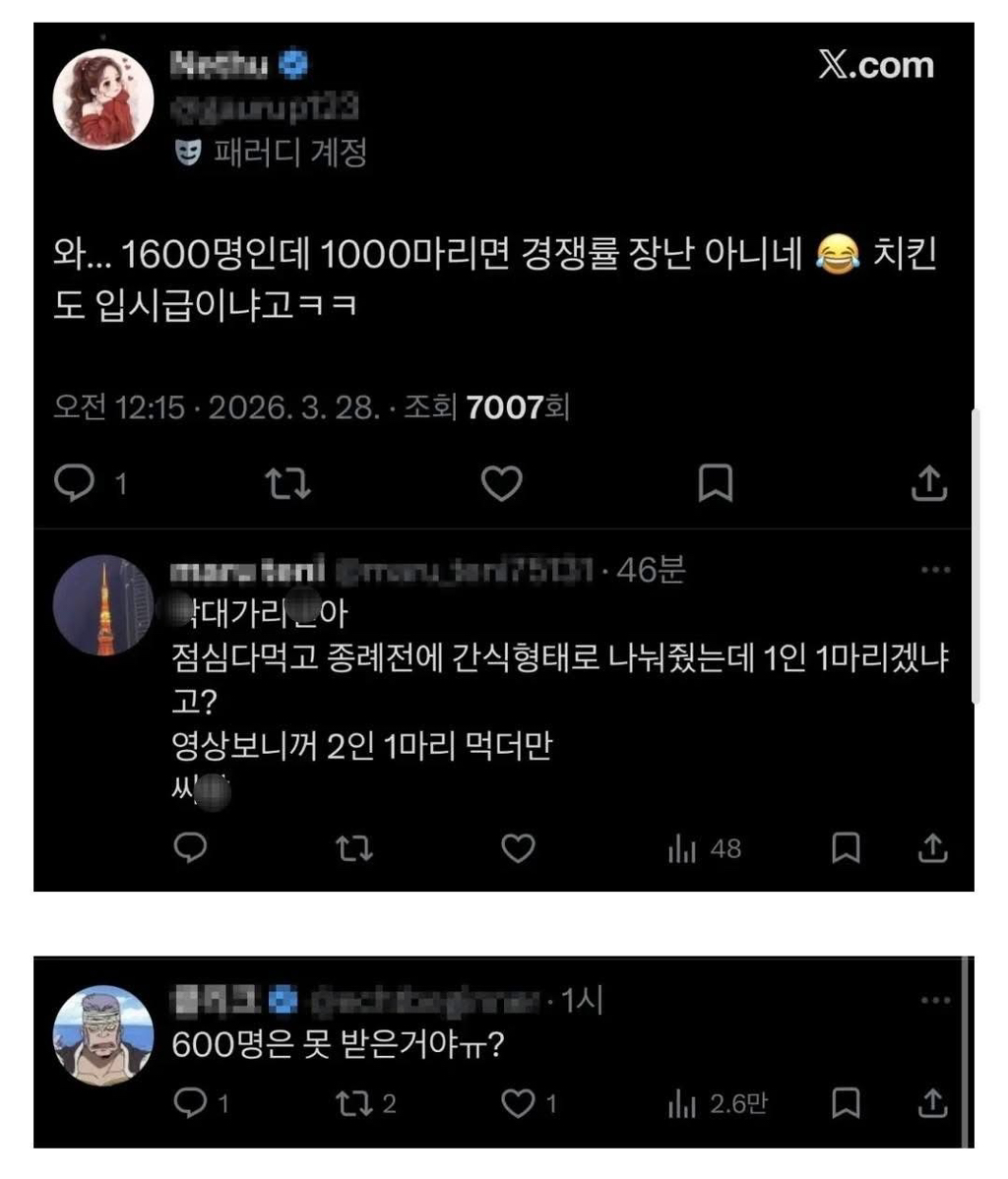Open the X.com logo link
1008x1179 pixels.
874,65
